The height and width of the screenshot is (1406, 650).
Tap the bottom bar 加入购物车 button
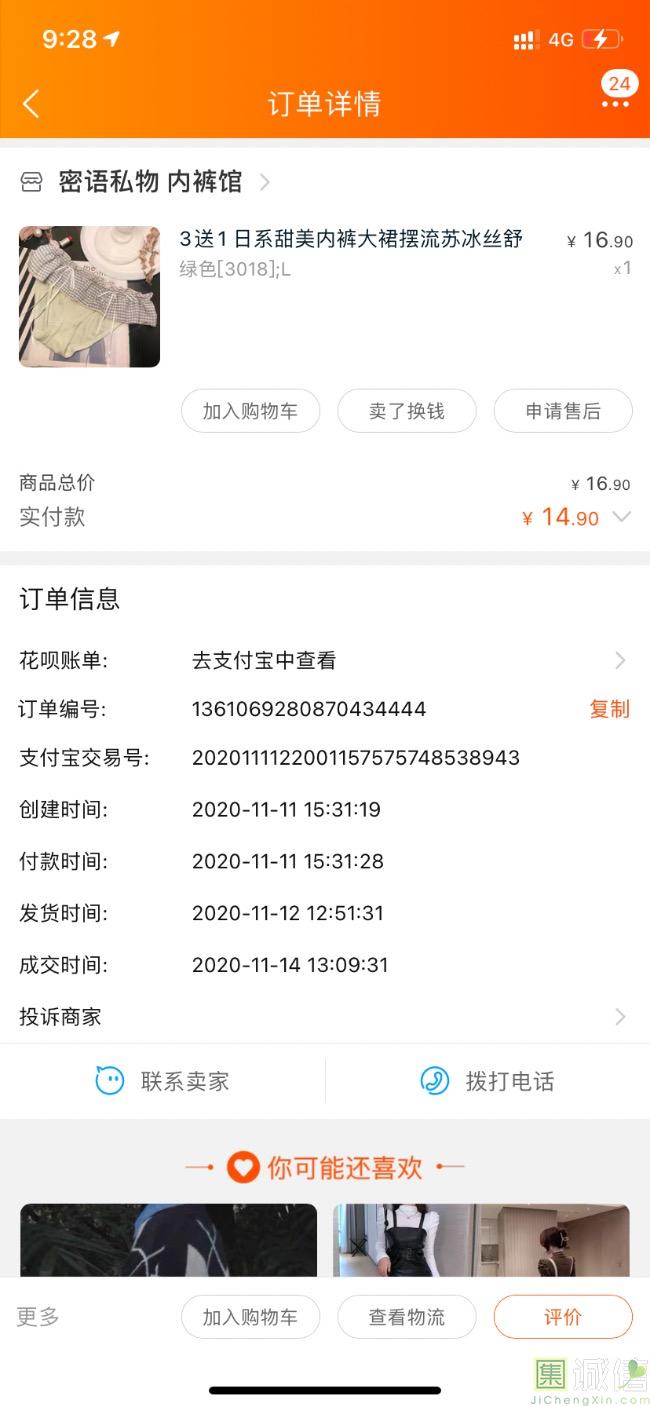pos(250,1317)
